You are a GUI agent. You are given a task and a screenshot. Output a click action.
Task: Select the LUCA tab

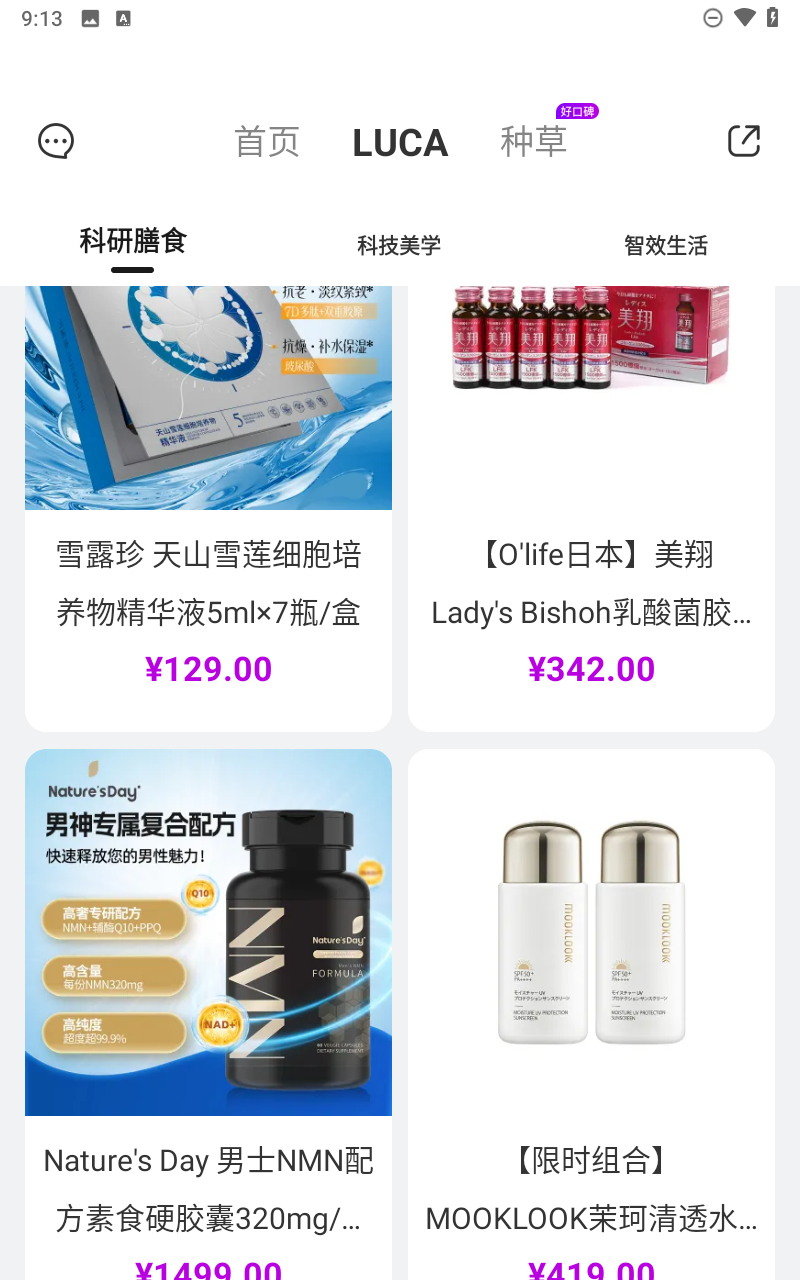point(400,143)
